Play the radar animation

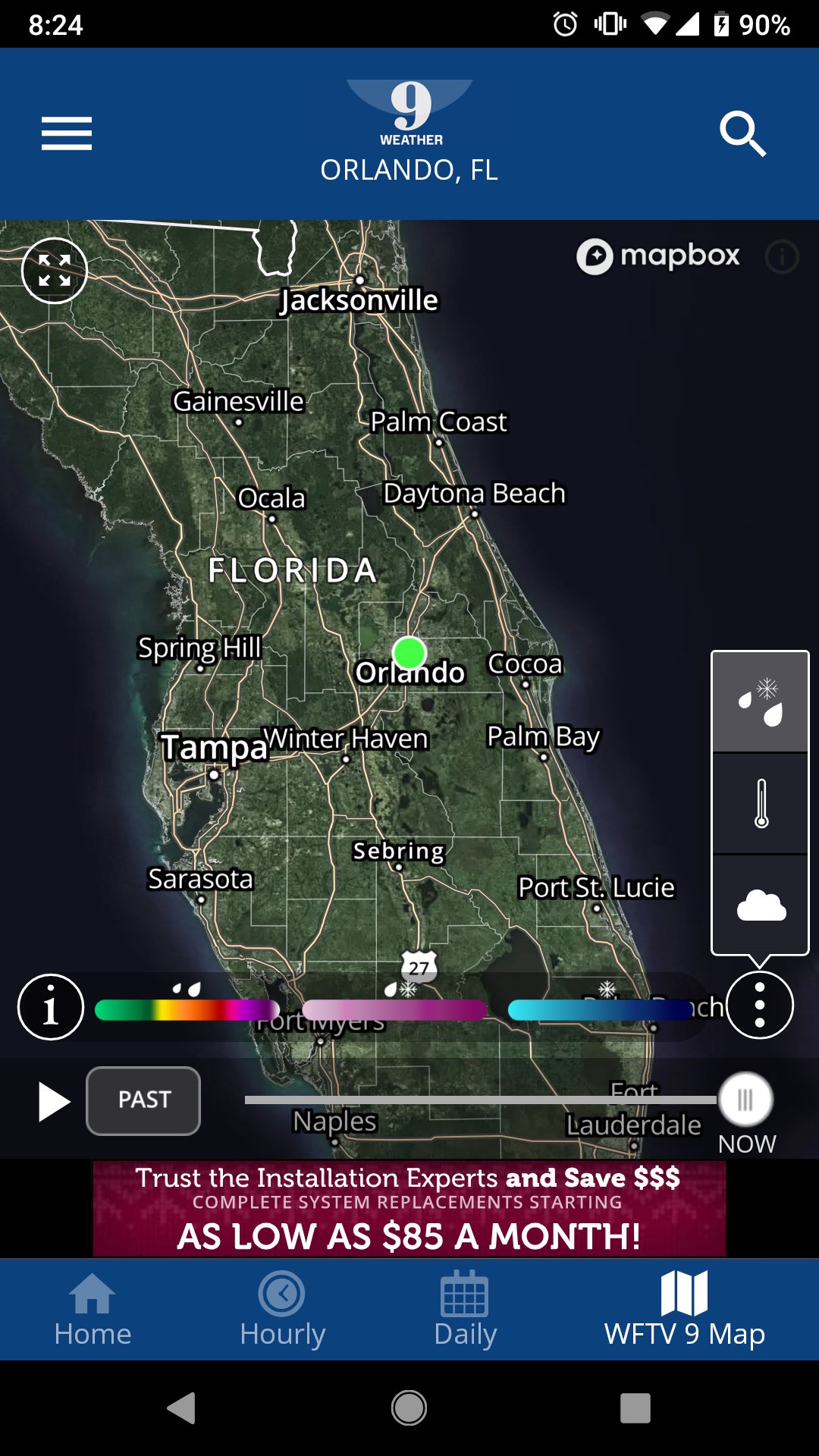click(54, 1101)
